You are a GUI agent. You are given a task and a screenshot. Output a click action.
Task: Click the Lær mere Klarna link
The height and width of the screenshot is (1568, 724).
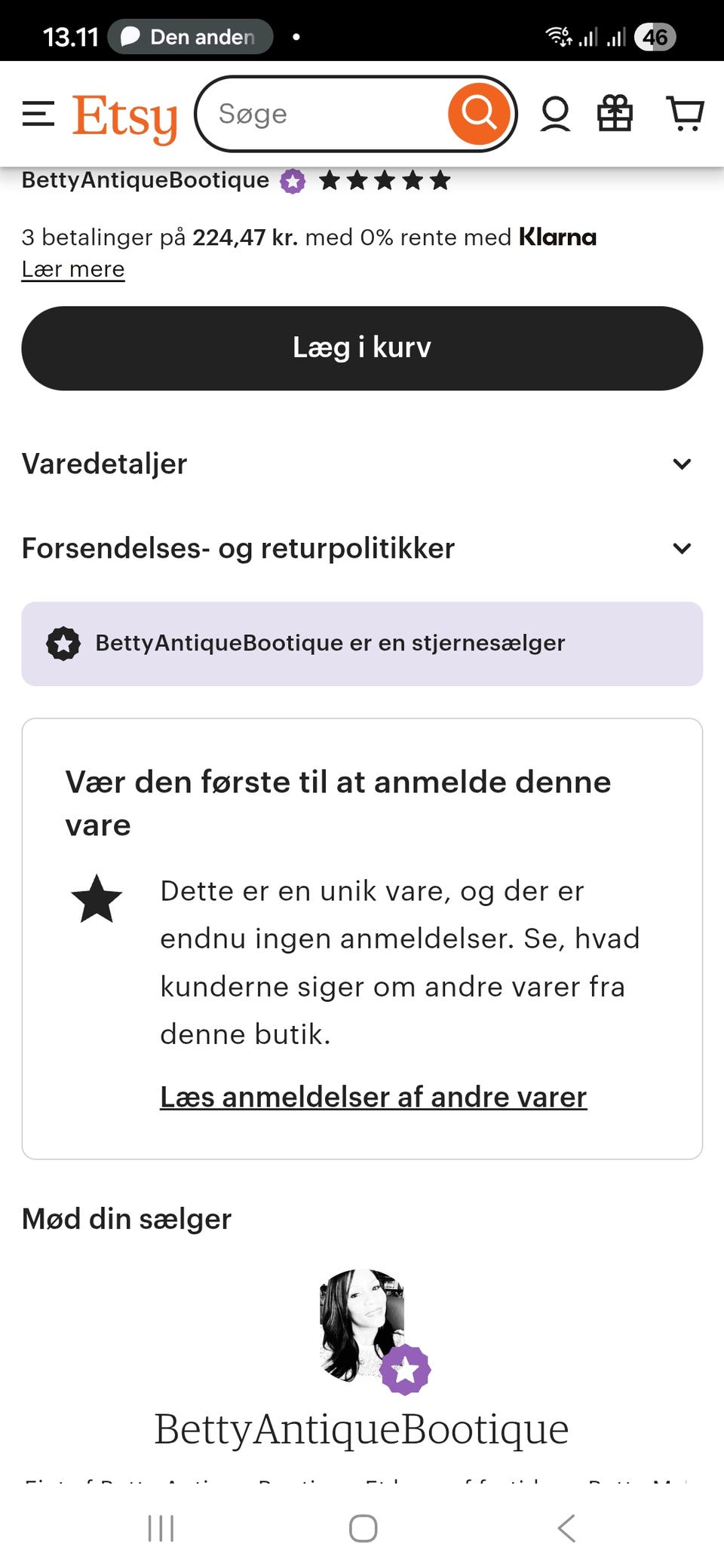(x=72, y=269)
